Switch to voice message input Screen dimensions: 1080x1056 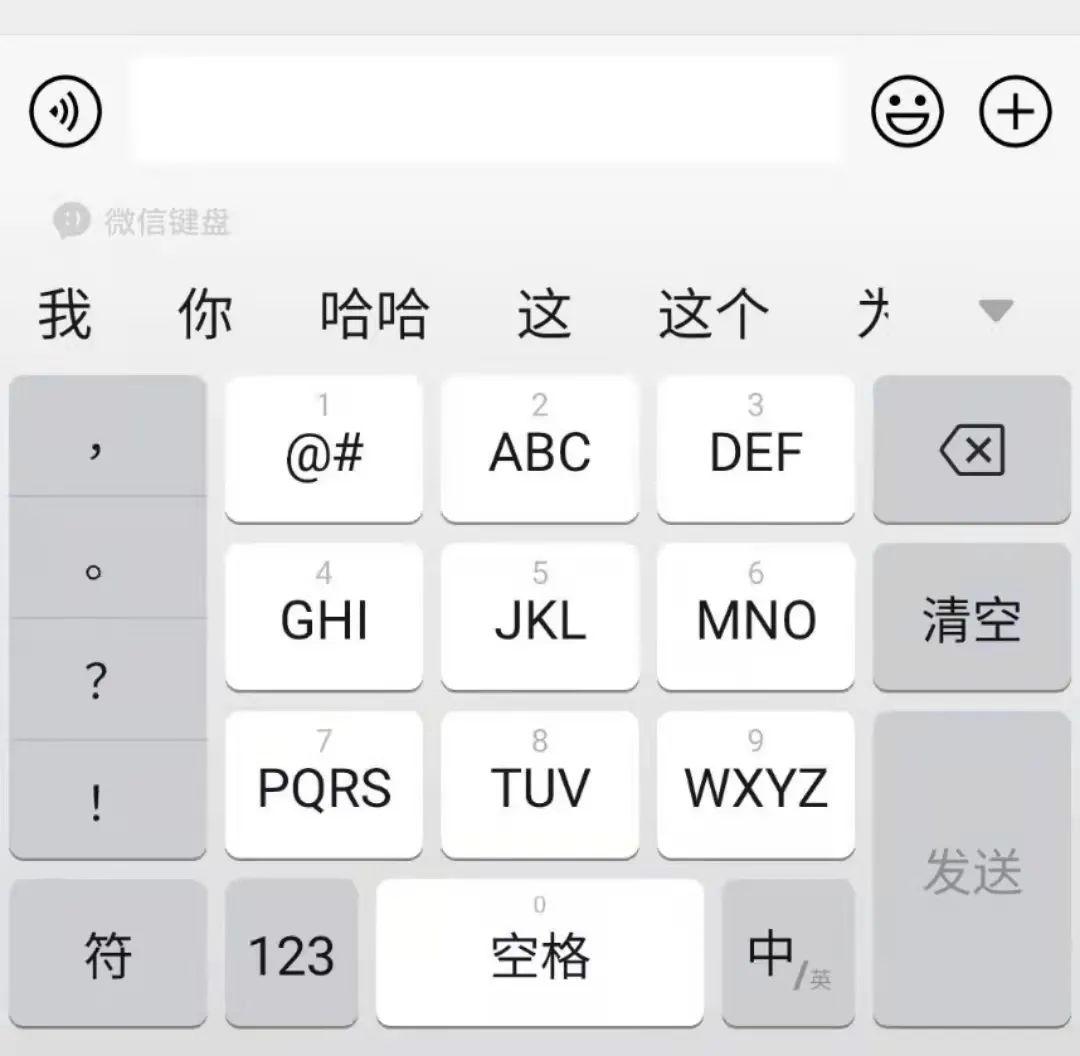point(66,110)
